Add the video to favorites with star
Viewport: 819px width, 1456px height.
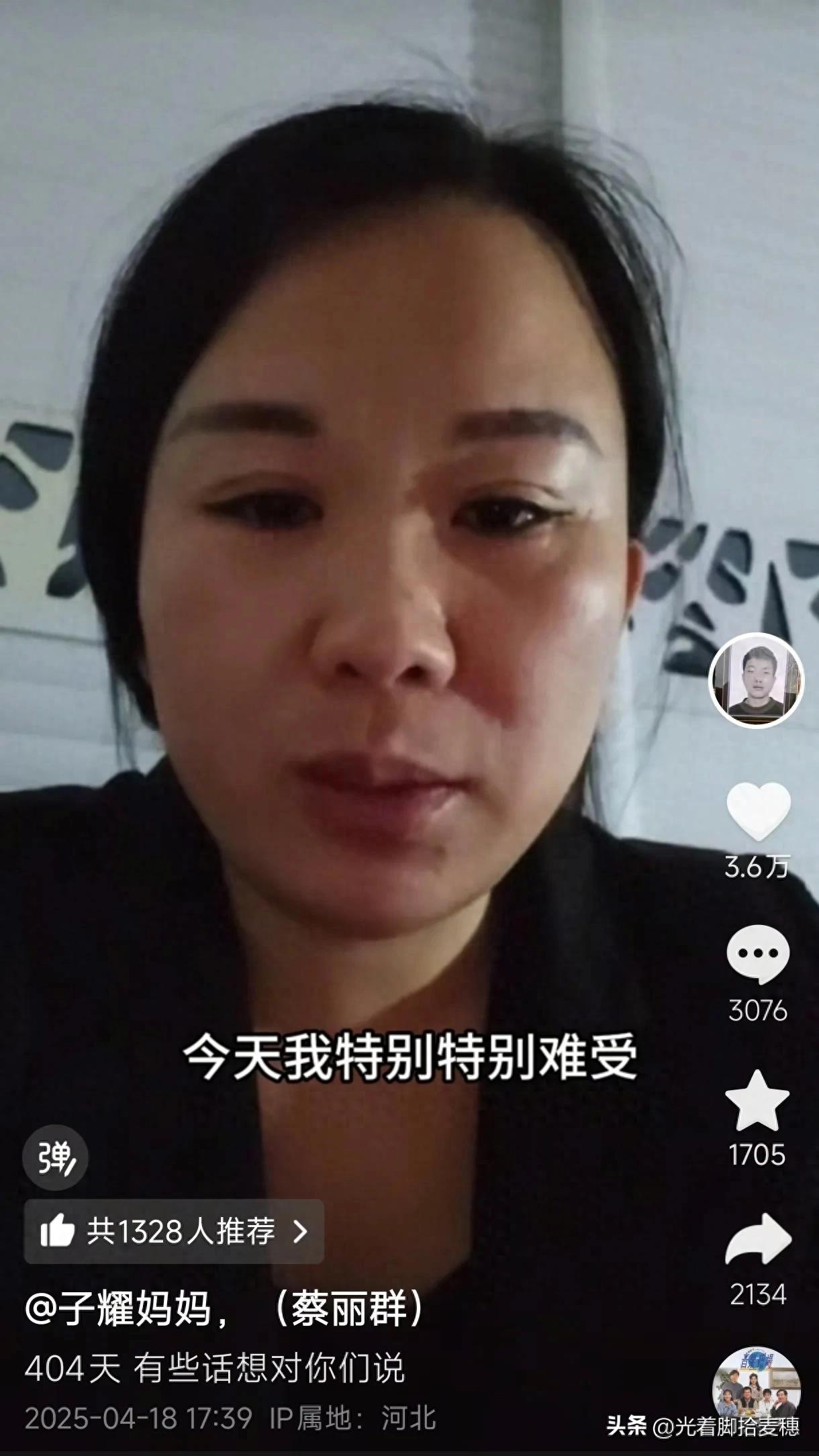[757, 1102]
